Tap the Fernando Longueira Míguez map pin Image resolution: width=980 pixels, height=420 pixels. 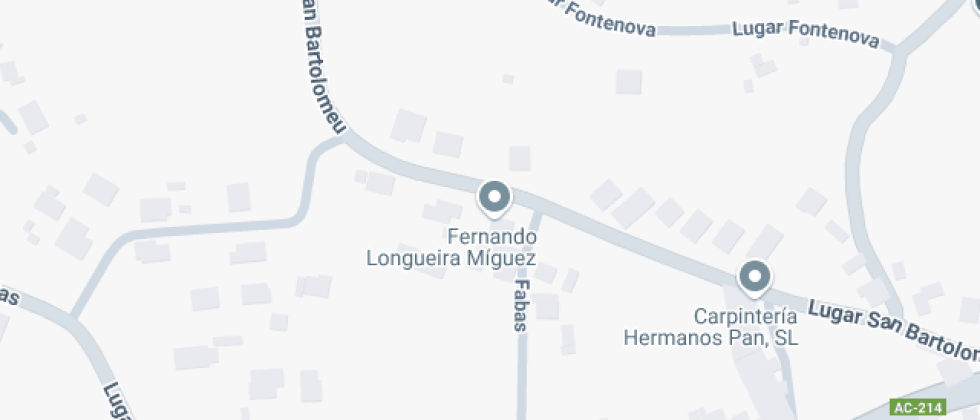click(493, 198)
